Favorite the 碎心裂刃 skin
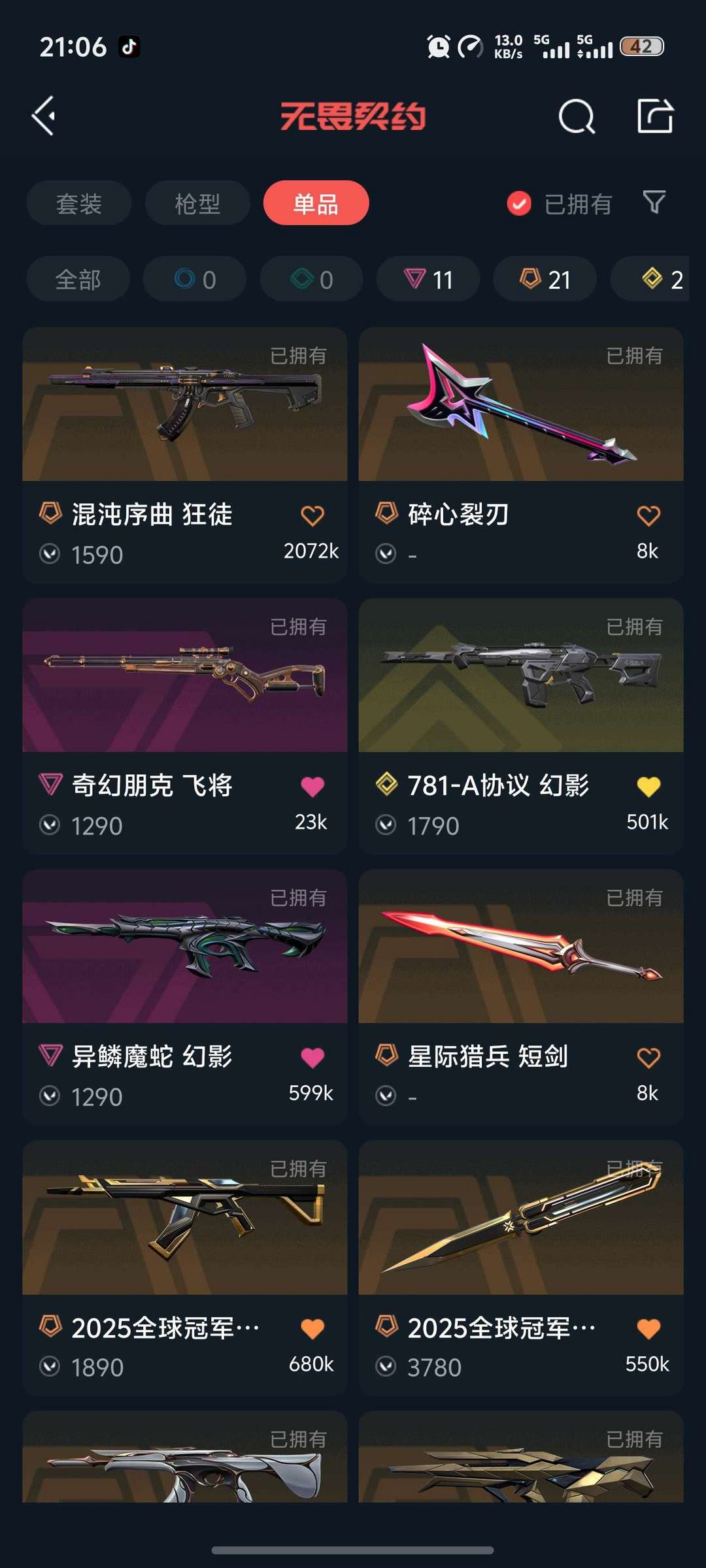 (648, 515)
